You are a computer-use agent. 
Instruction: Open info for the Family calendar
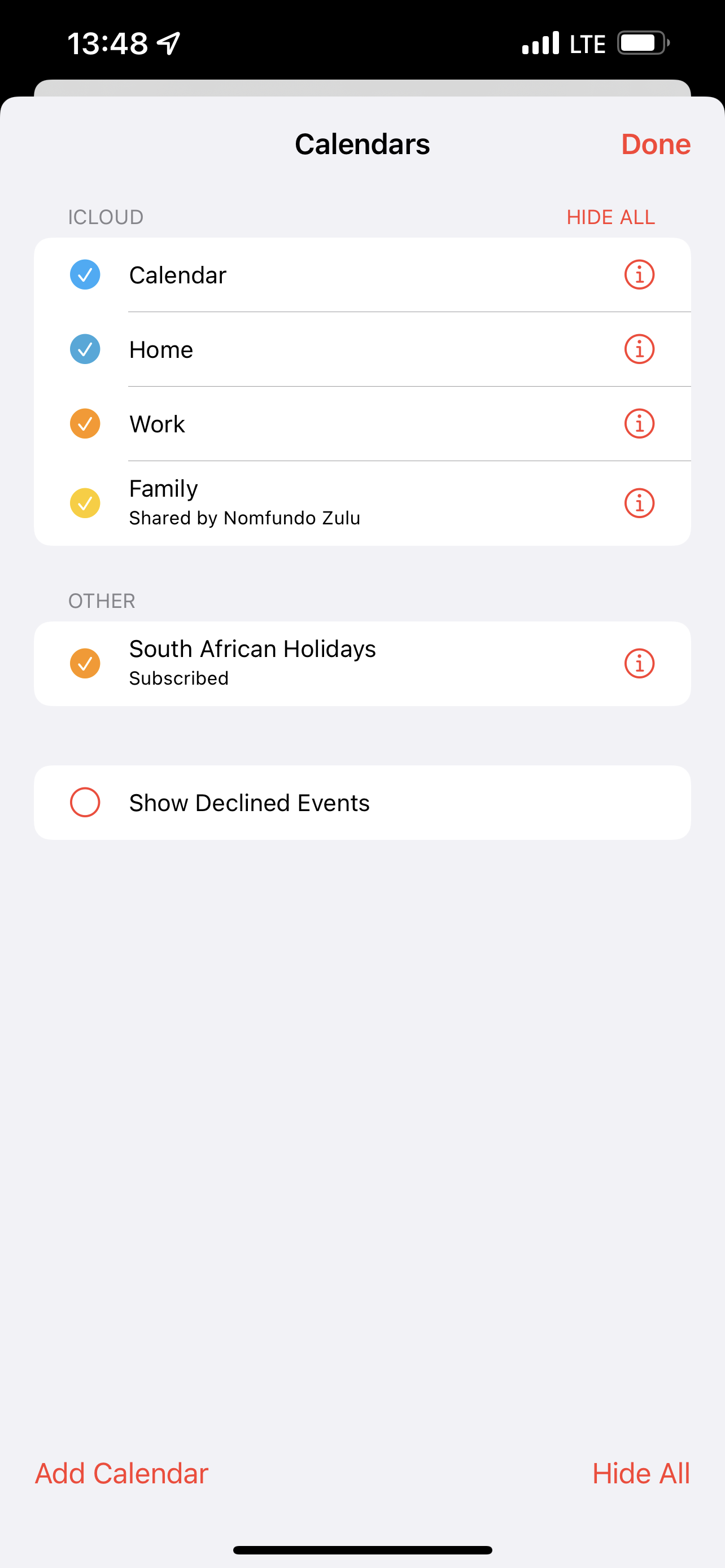tap(639, 503)
